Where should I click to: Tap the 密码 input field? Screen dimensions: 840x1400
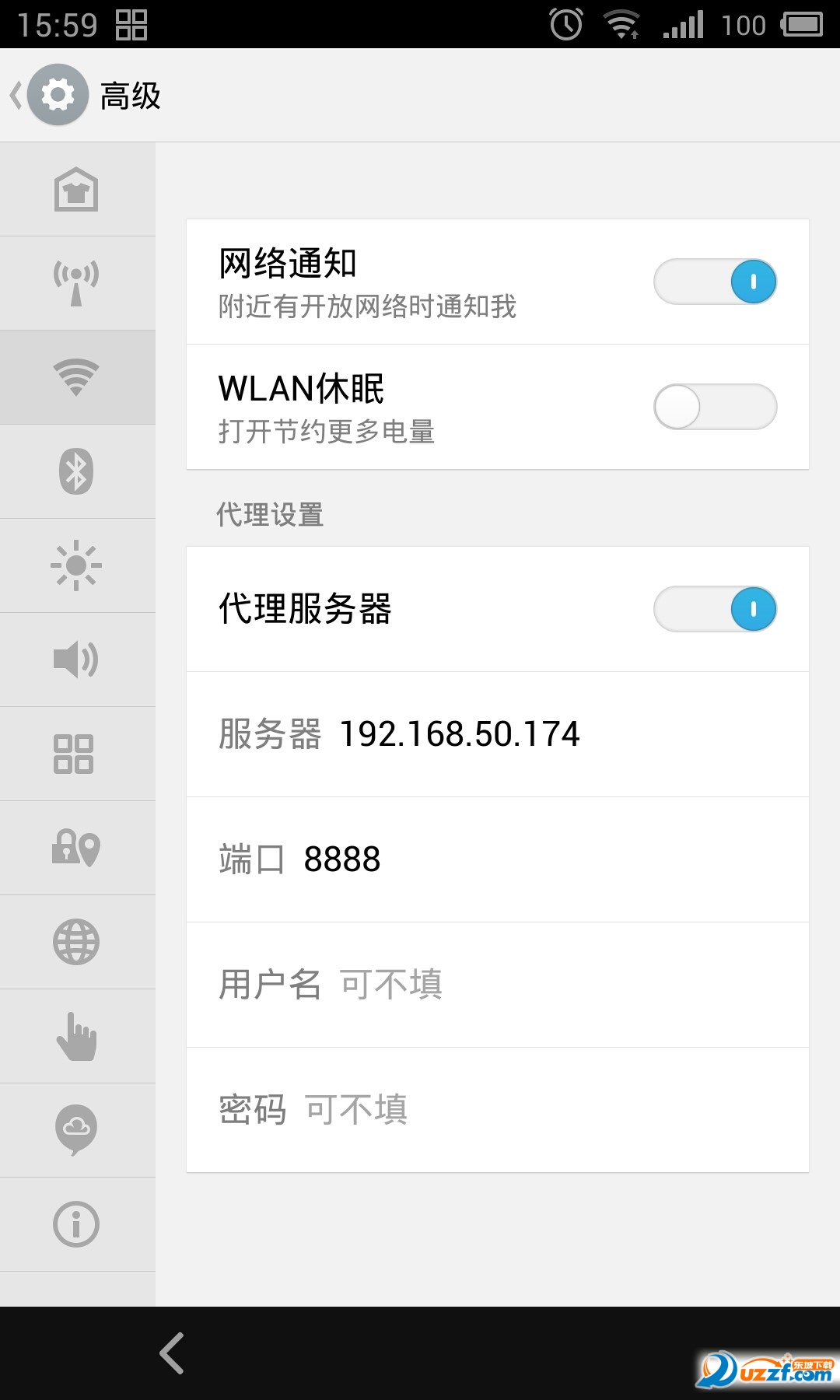pos(498,1110)
